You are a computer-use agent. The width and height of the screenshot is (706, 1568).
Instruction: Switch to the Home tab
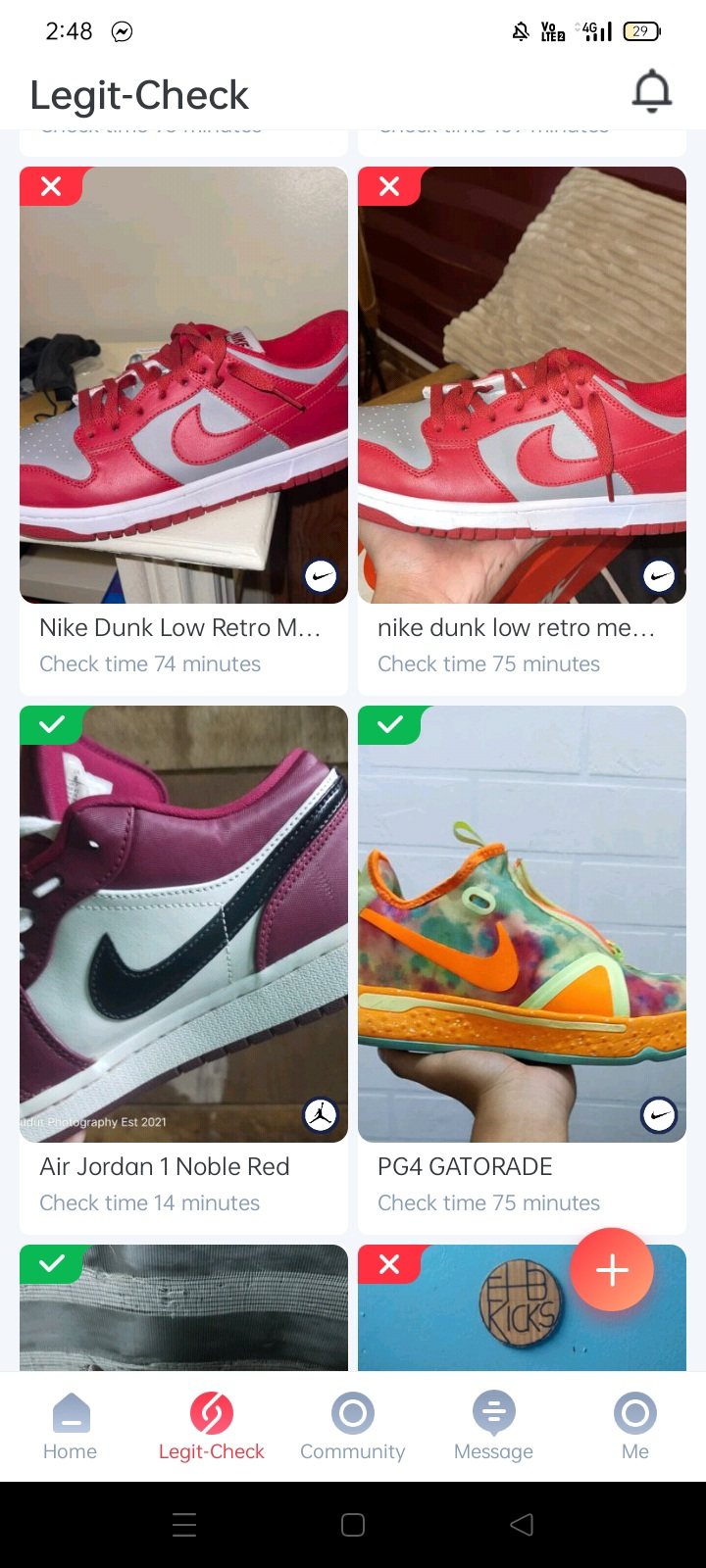70,1427
